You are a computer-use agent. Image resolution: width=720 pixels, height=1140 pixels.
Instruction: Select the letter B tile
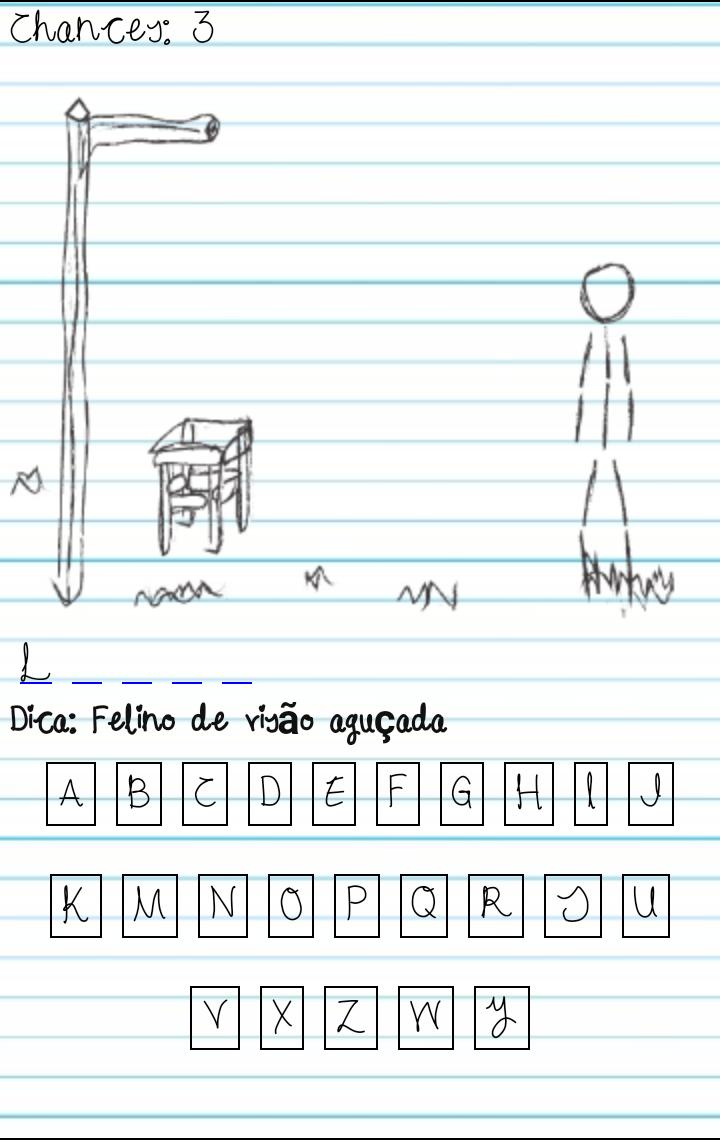(140, 795)
